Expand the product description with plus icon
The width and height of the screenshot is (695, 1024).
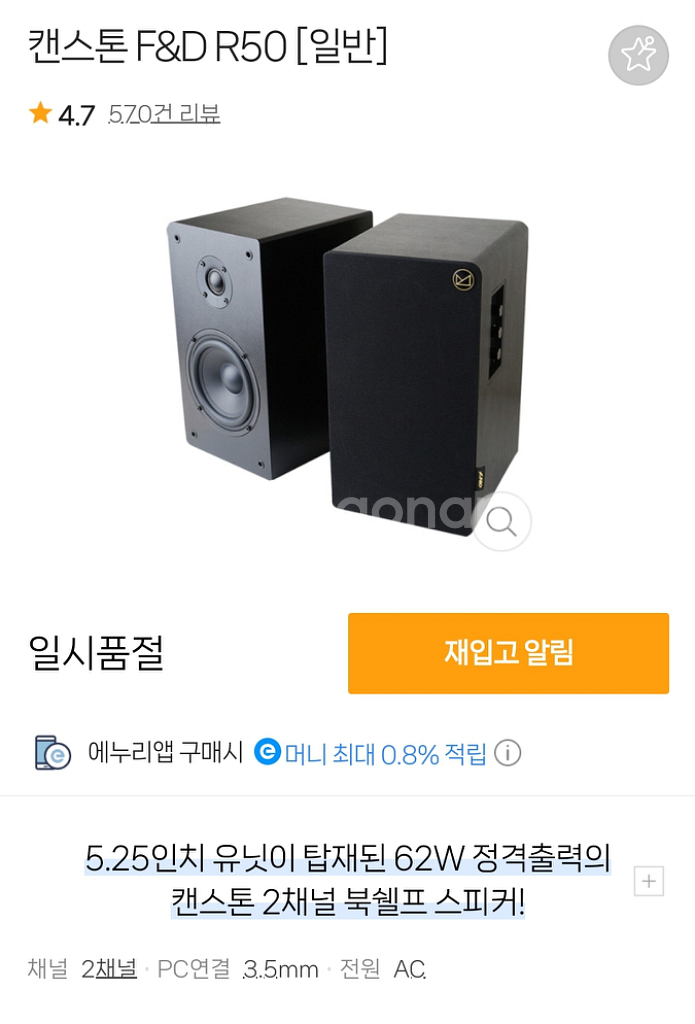click(x=649, y=881)
